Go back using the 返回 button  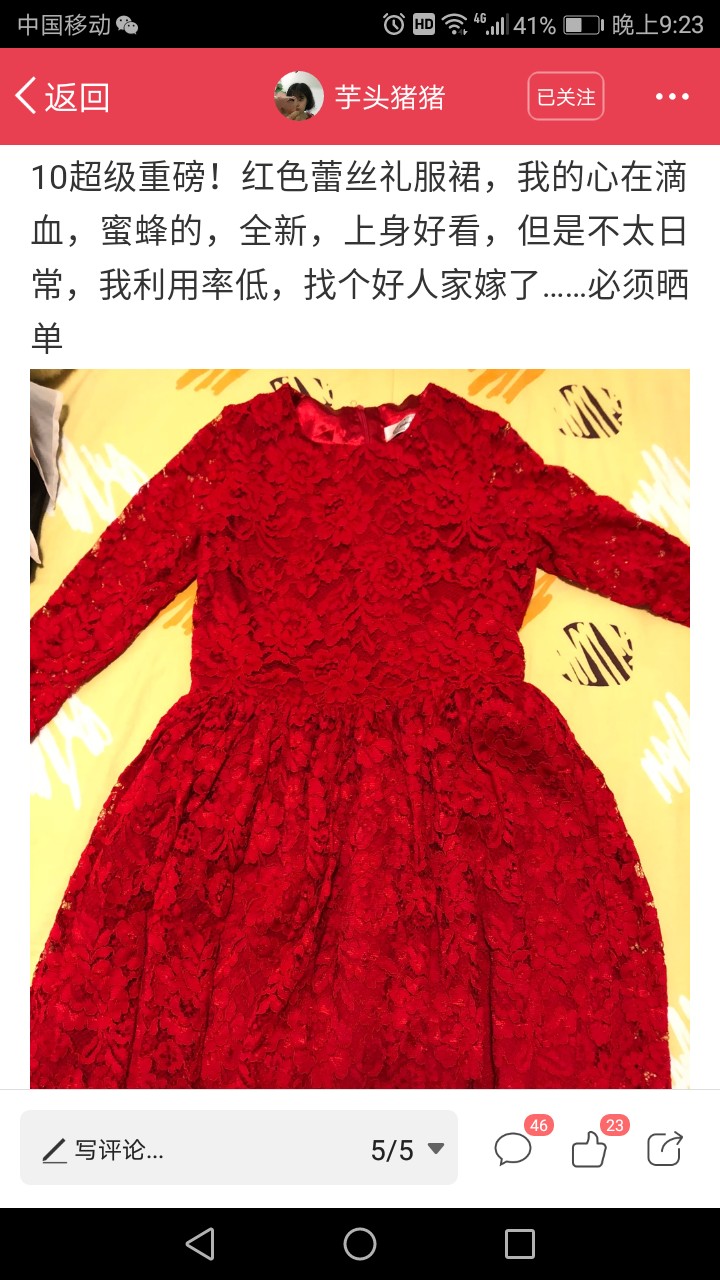click(62, 97)
